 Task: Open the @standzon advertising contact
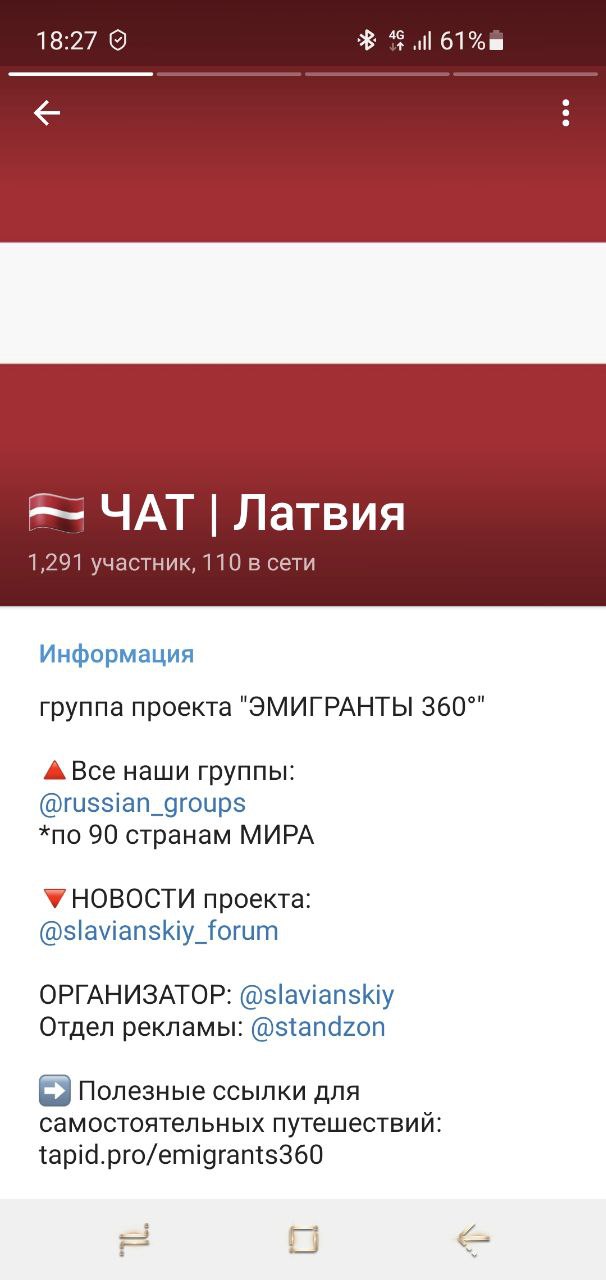coord(317,1027)
